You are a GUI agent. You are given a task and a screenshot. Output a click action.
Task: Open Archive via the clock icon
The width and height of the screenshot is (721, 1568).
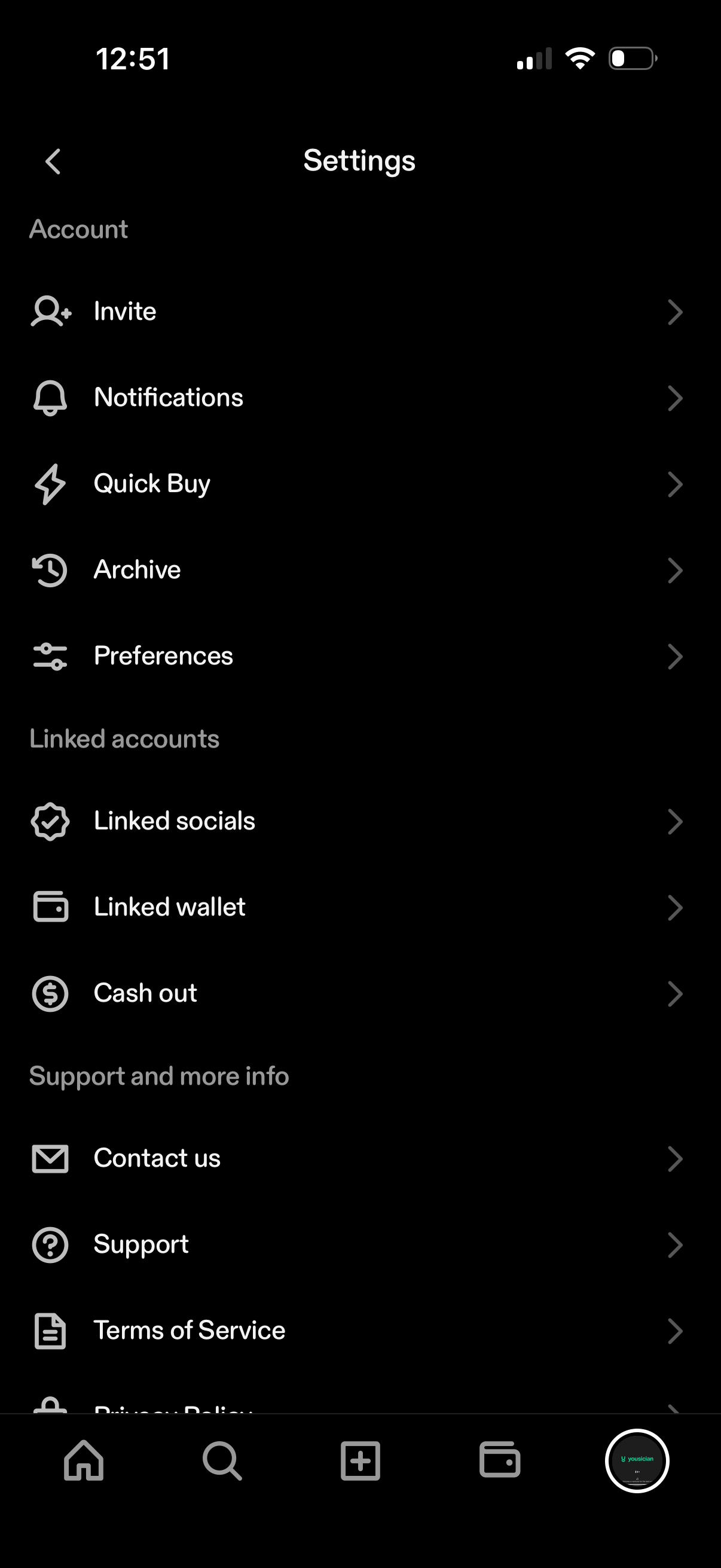[50, 571]
